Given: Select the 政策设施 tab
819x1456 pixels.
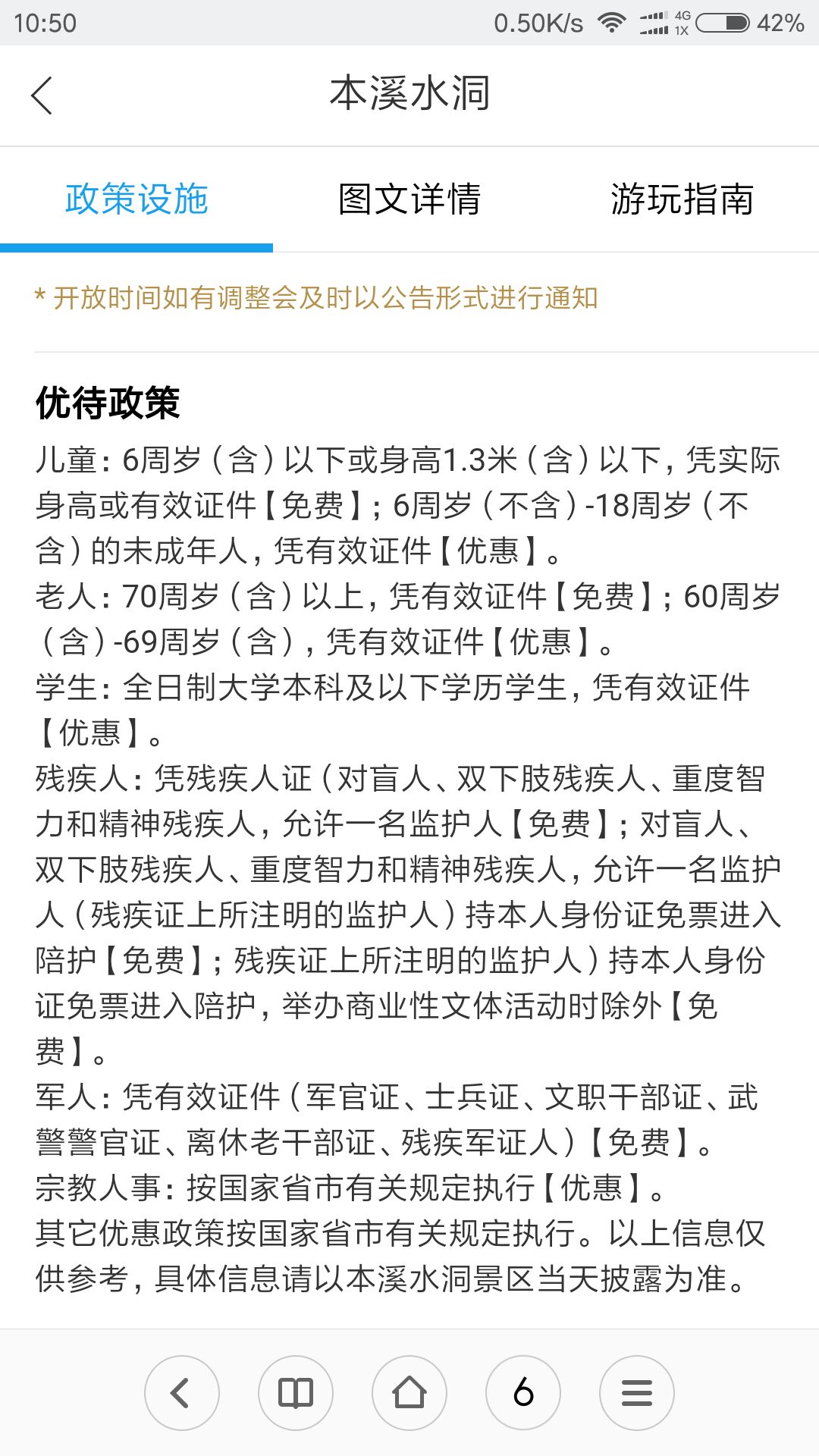Looking at the screenshot, I should coord(136,199).
